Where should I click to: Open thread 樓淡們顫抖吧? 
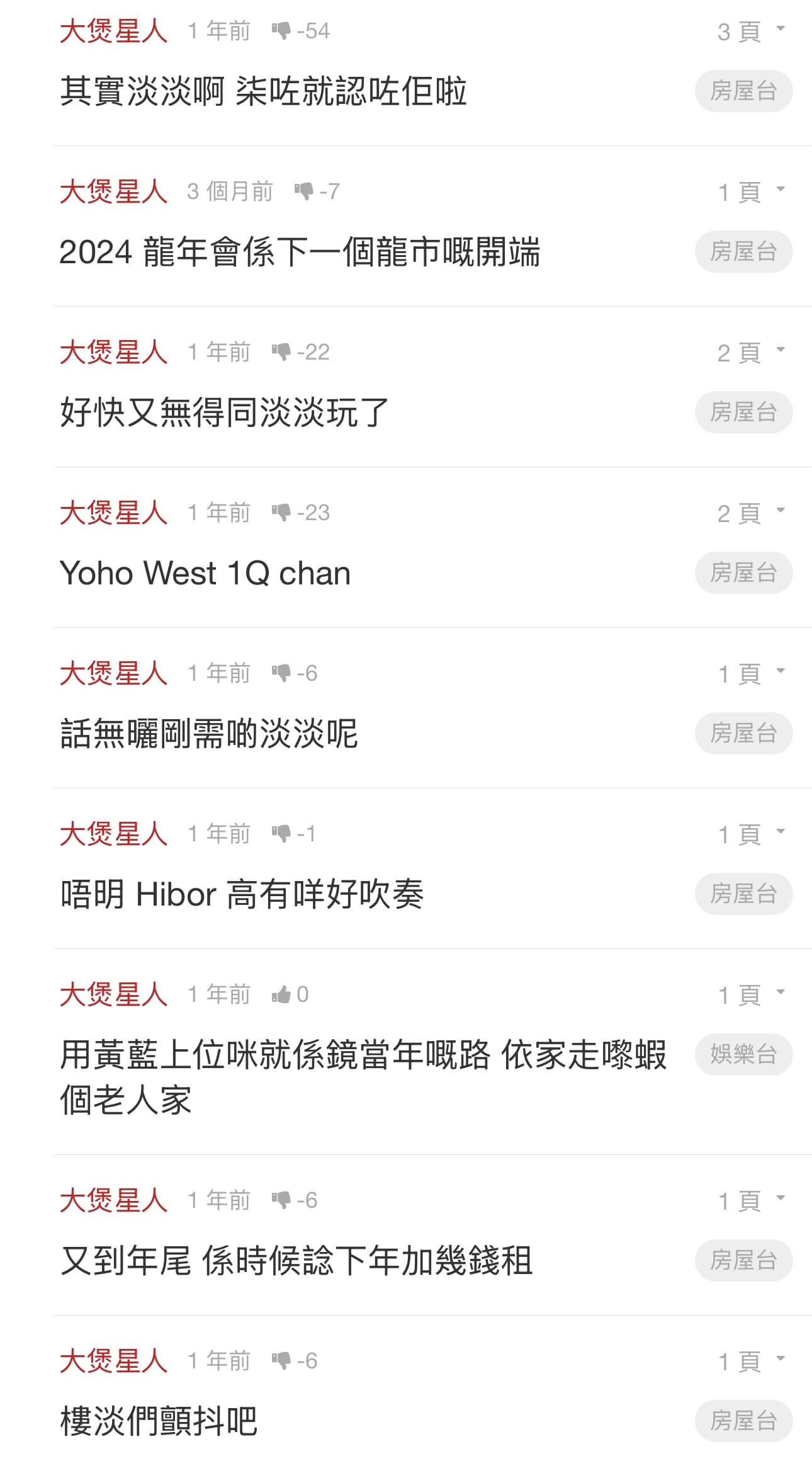tap(159, 1421)
